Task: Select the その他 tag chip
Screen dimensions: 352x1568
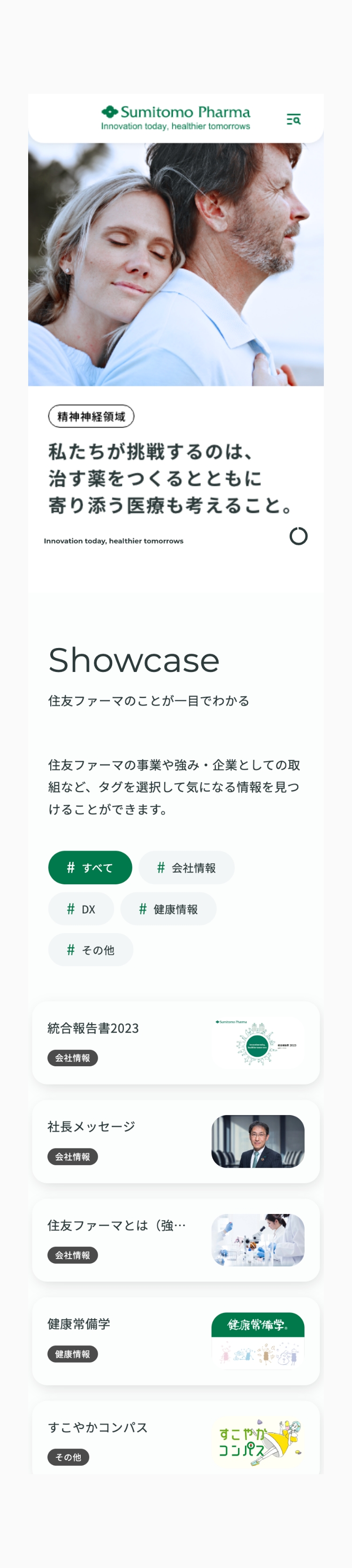Action: (90, 950)
